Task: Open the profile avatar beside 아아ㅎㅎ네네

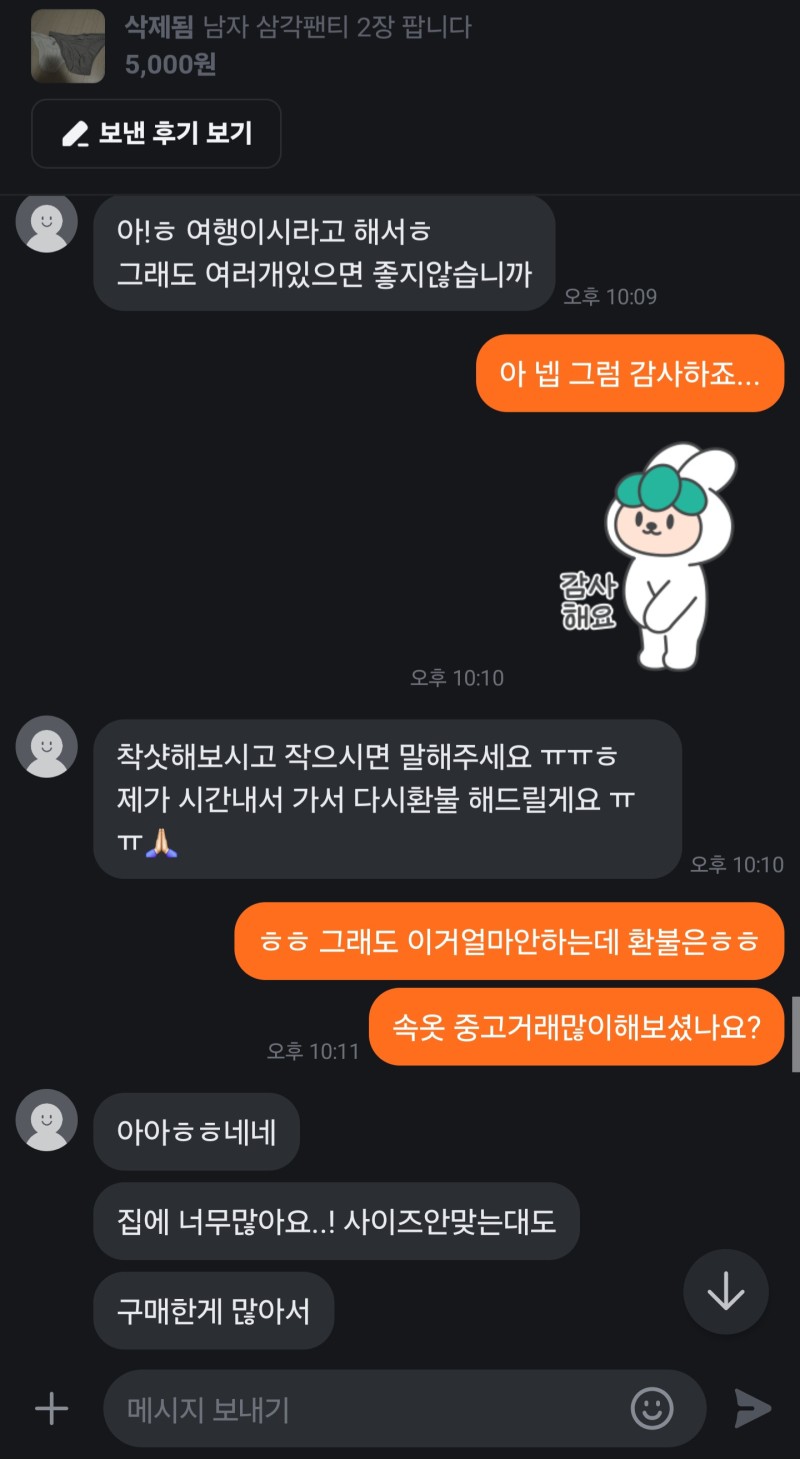Action: (x=47, y=1120)
